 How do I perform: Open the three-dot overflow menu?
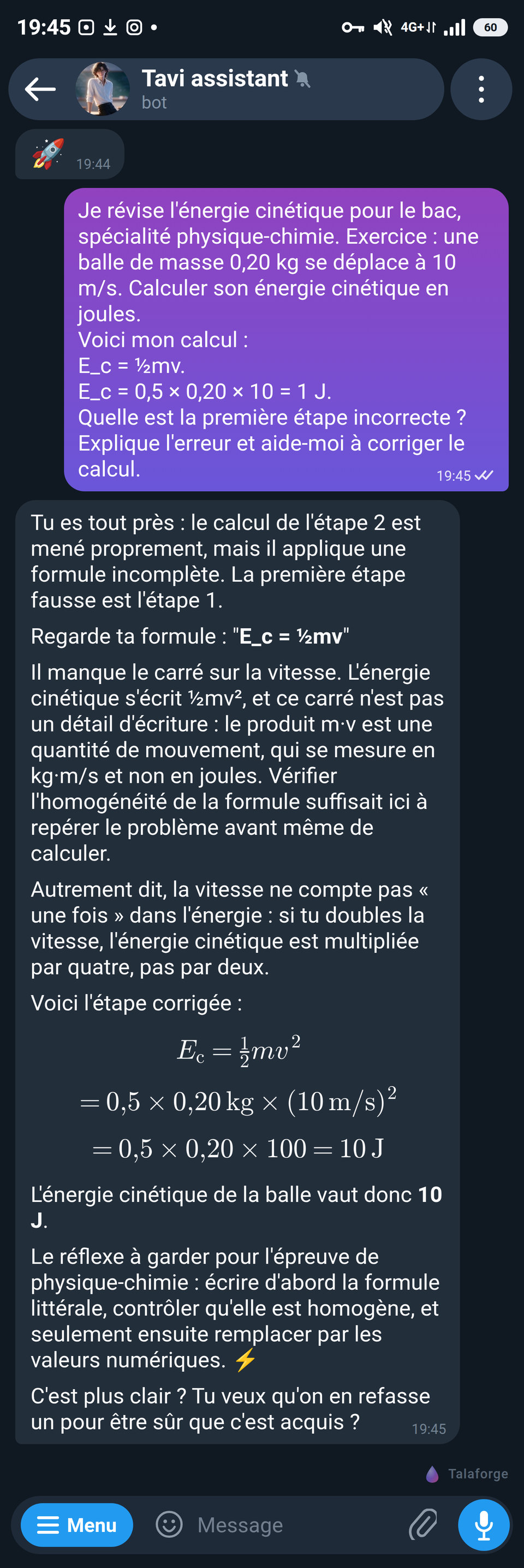481,90
